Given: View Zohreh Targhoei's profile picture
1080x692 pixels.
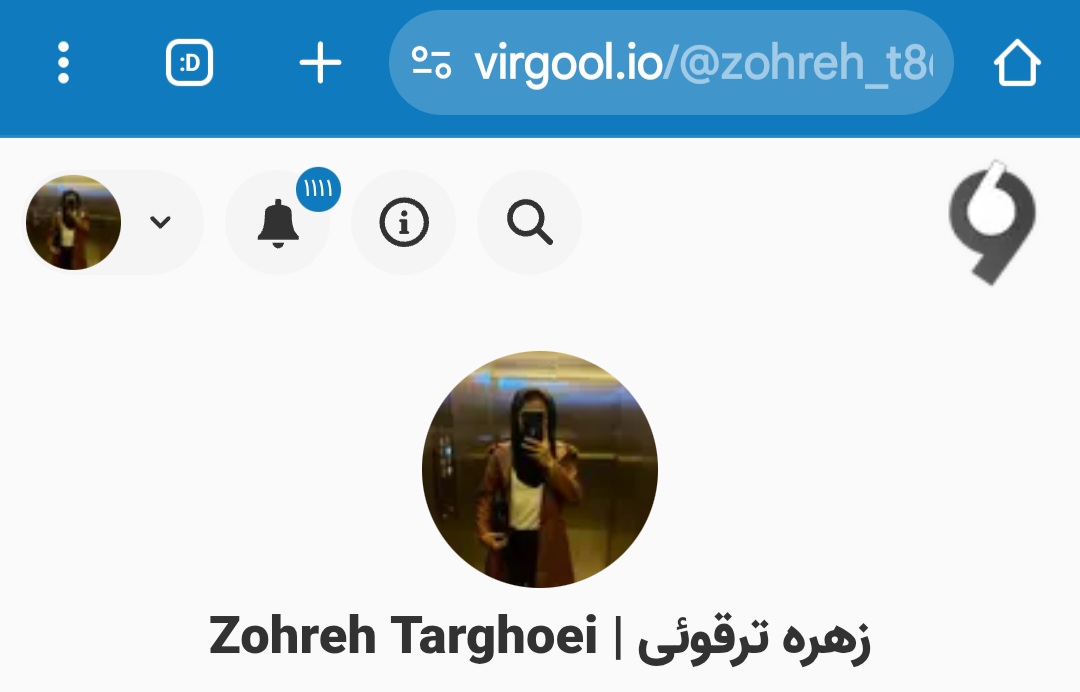Looking at the screenshot, I should pos(540,469).
